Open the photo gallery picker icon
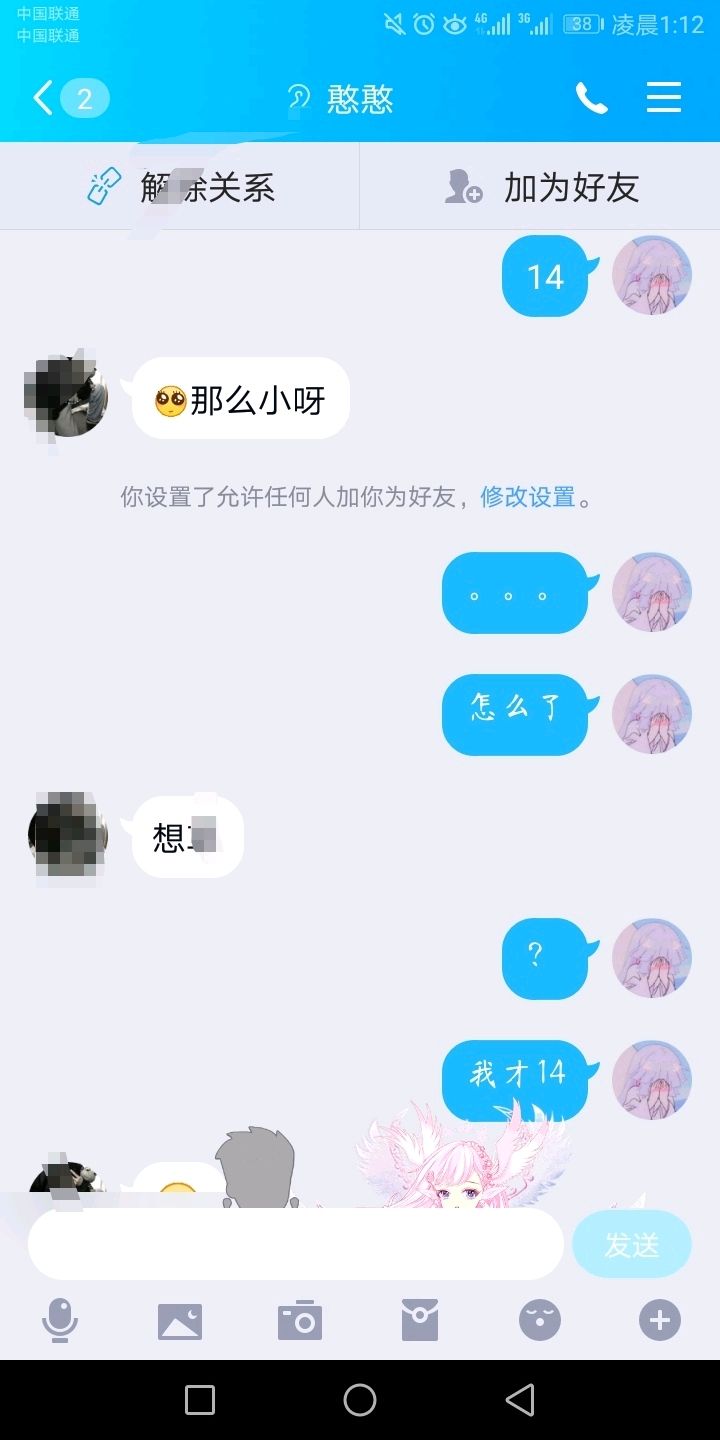This screenshot has width=720, height=1440. [x=180, y=1320]
